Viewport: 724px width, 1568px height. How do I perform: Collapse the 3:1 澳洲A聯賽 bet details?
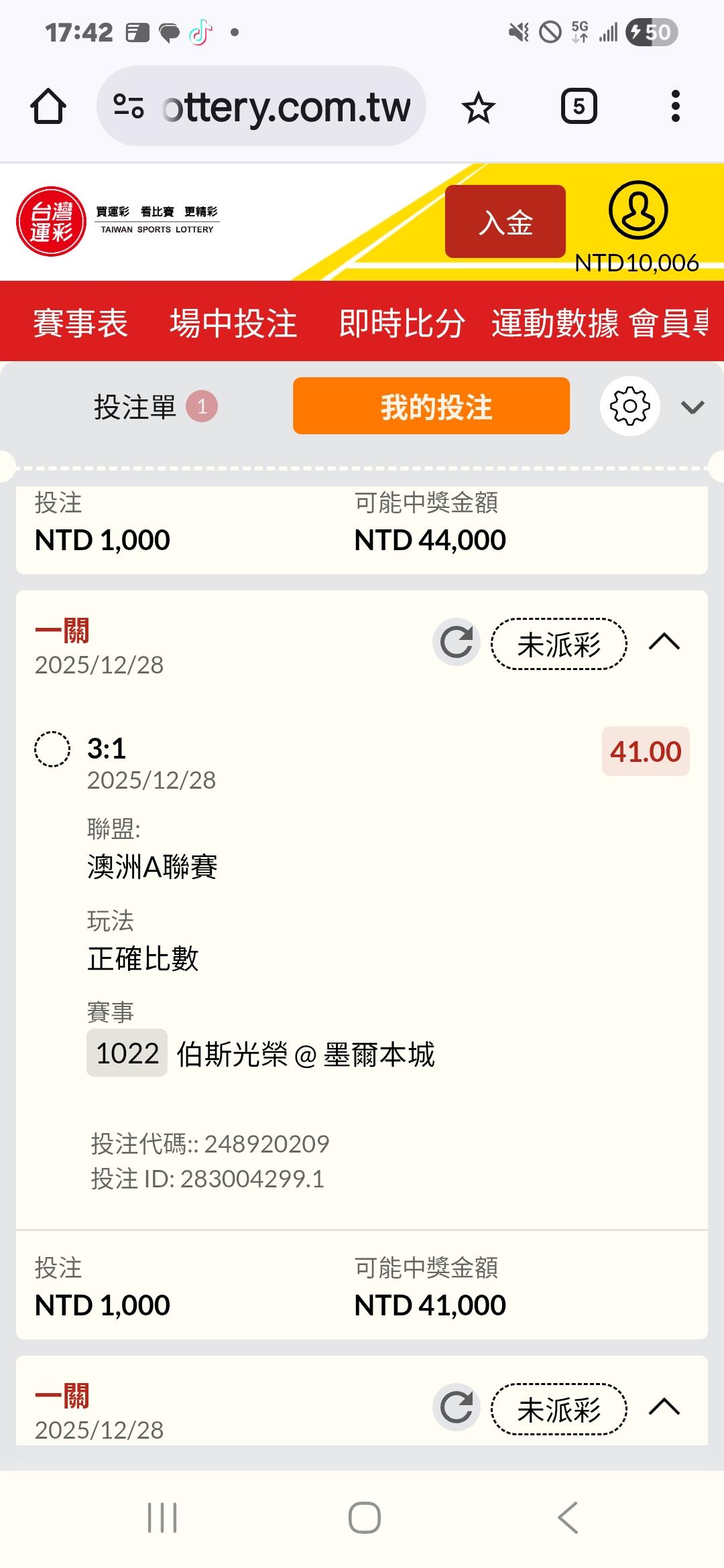pos(664,642)
